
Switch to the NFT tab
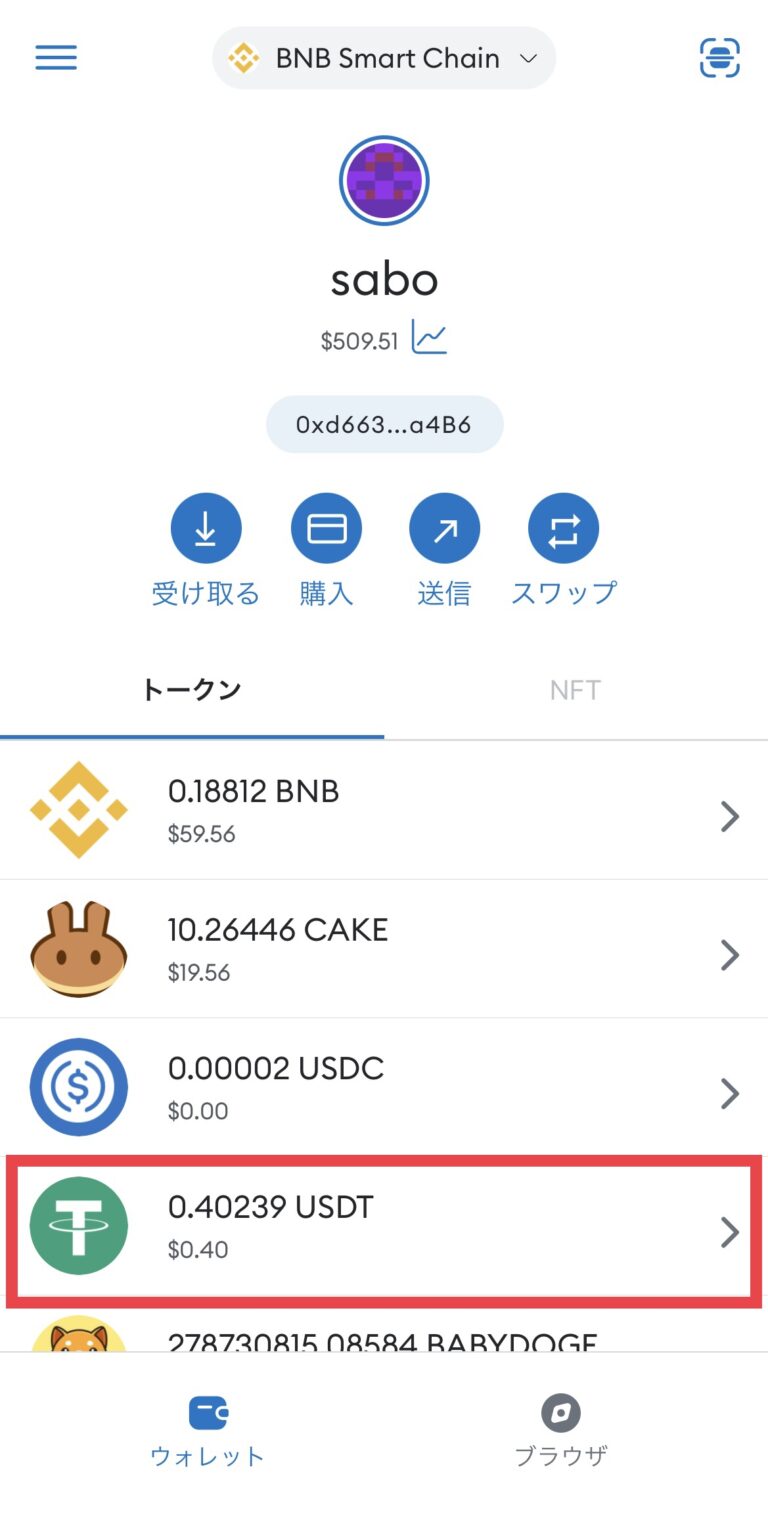[x=575, y=689]
